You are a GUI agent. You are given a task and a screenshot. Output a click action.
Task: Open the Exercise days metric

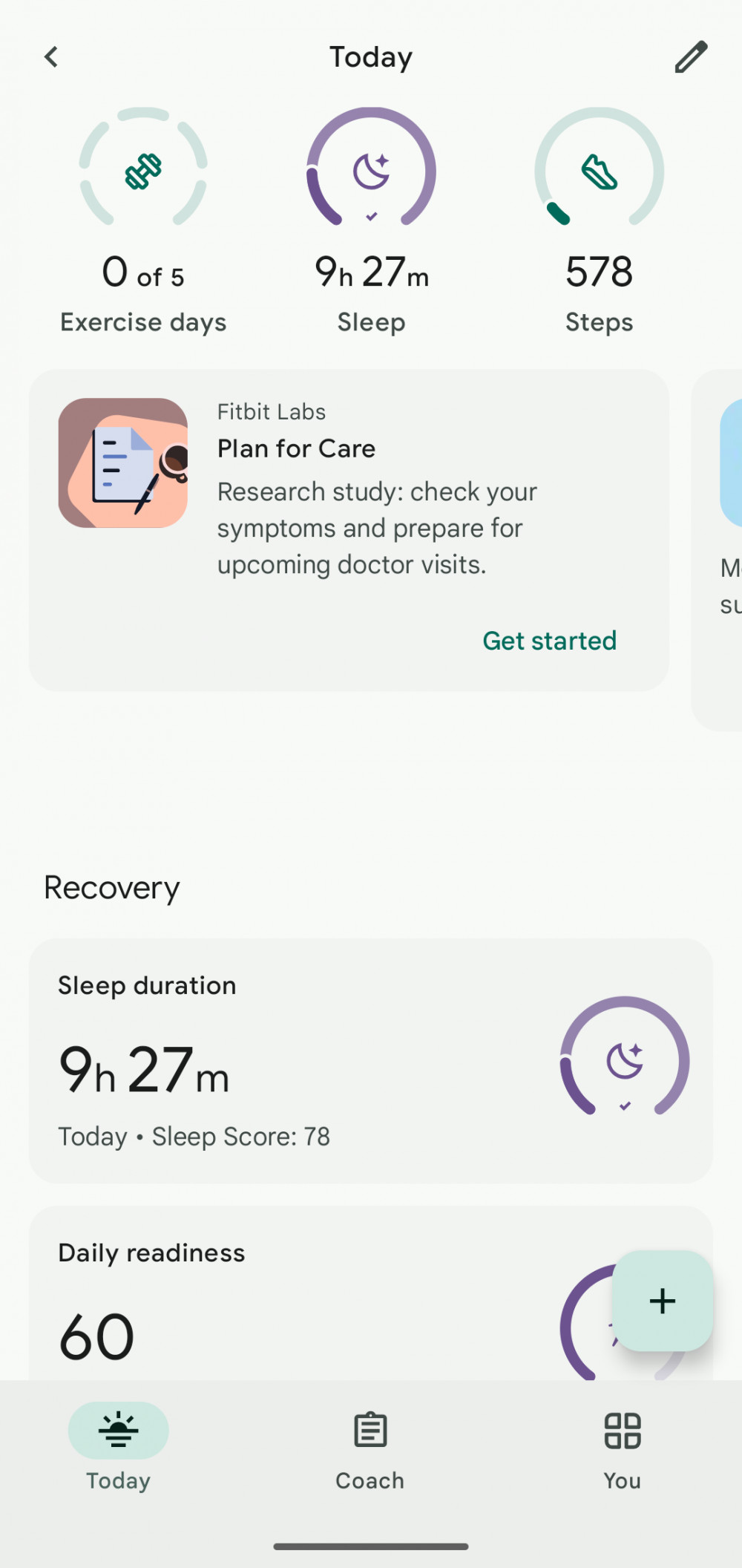coord(143,220)
